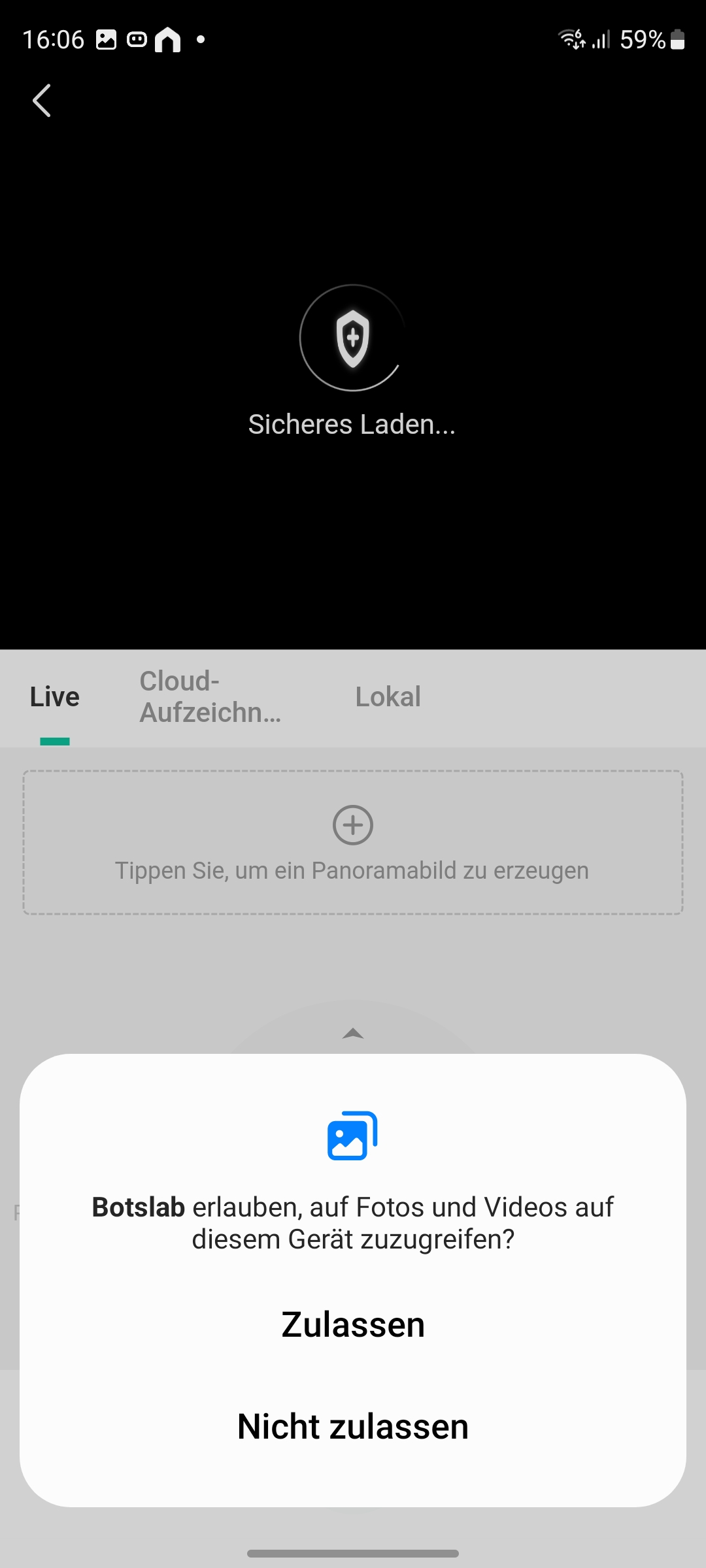Go back with the top-left arrow
The height and width of the screenshot is (1568, 706).
pos(42,101)
